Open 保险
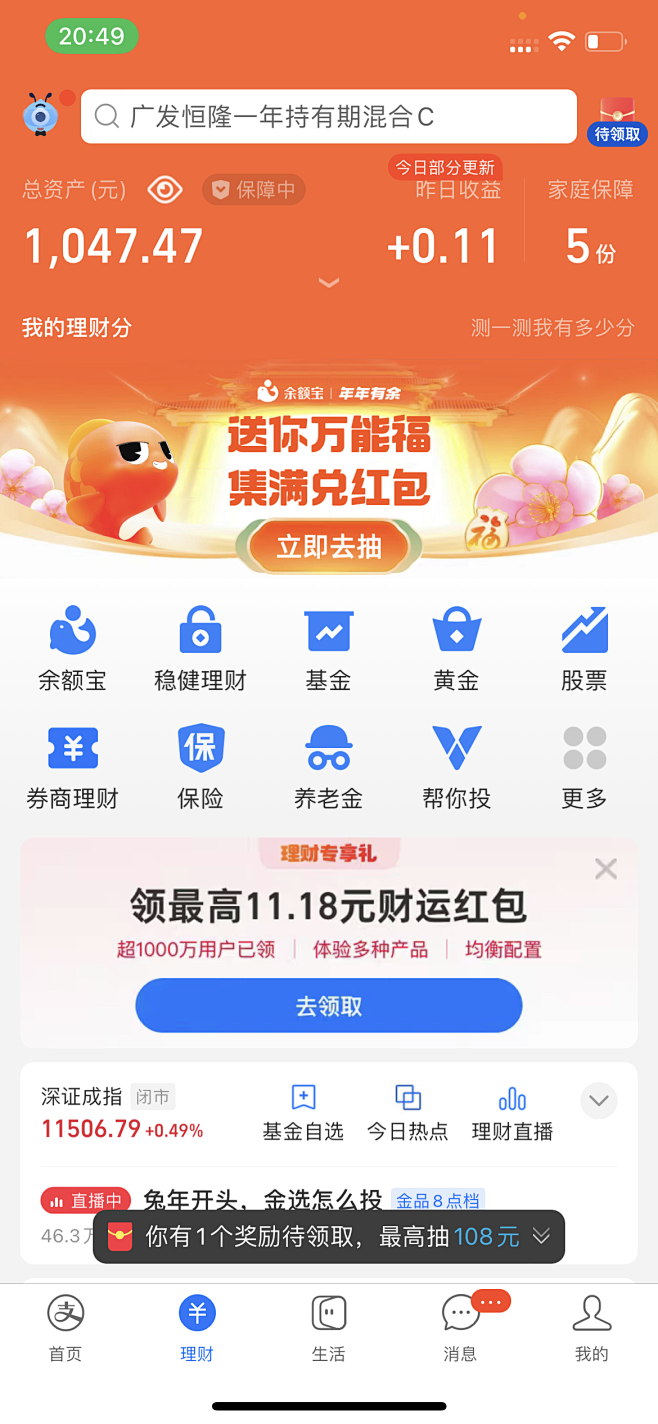The image size is (658, 1424). point(200,767)
